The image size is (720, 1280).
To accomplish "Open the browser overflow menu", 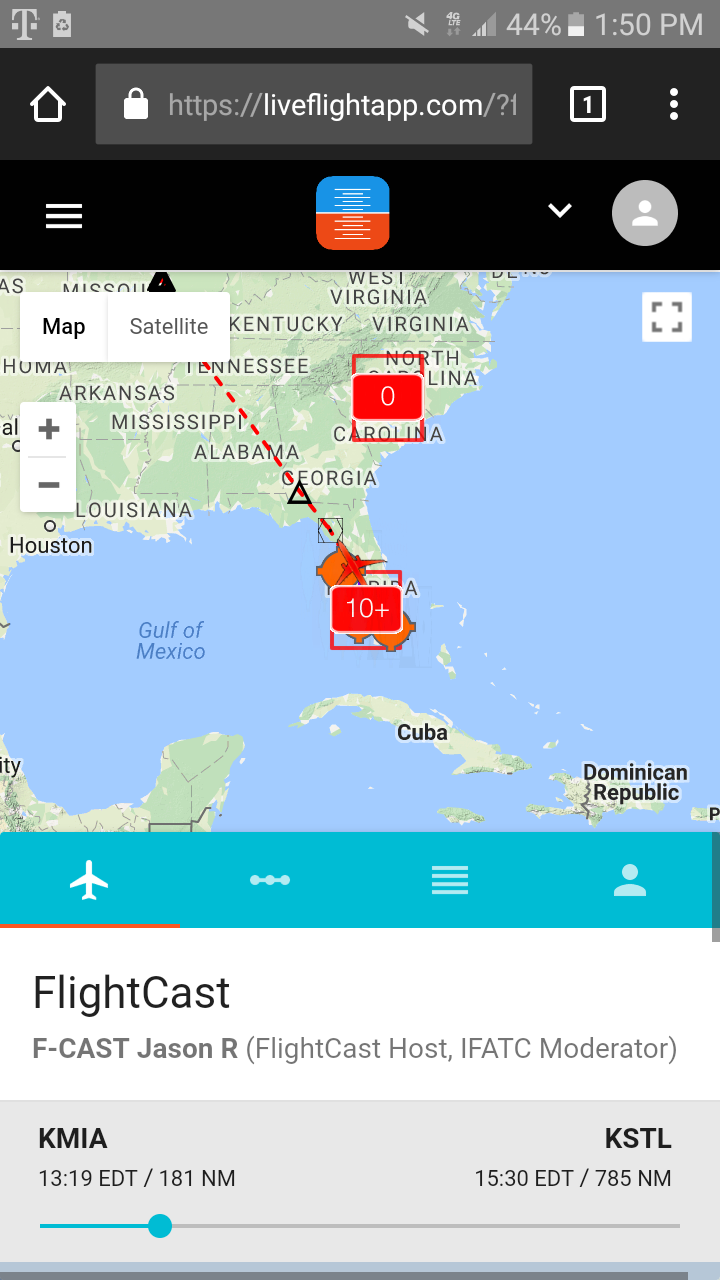I will point(674,105).
